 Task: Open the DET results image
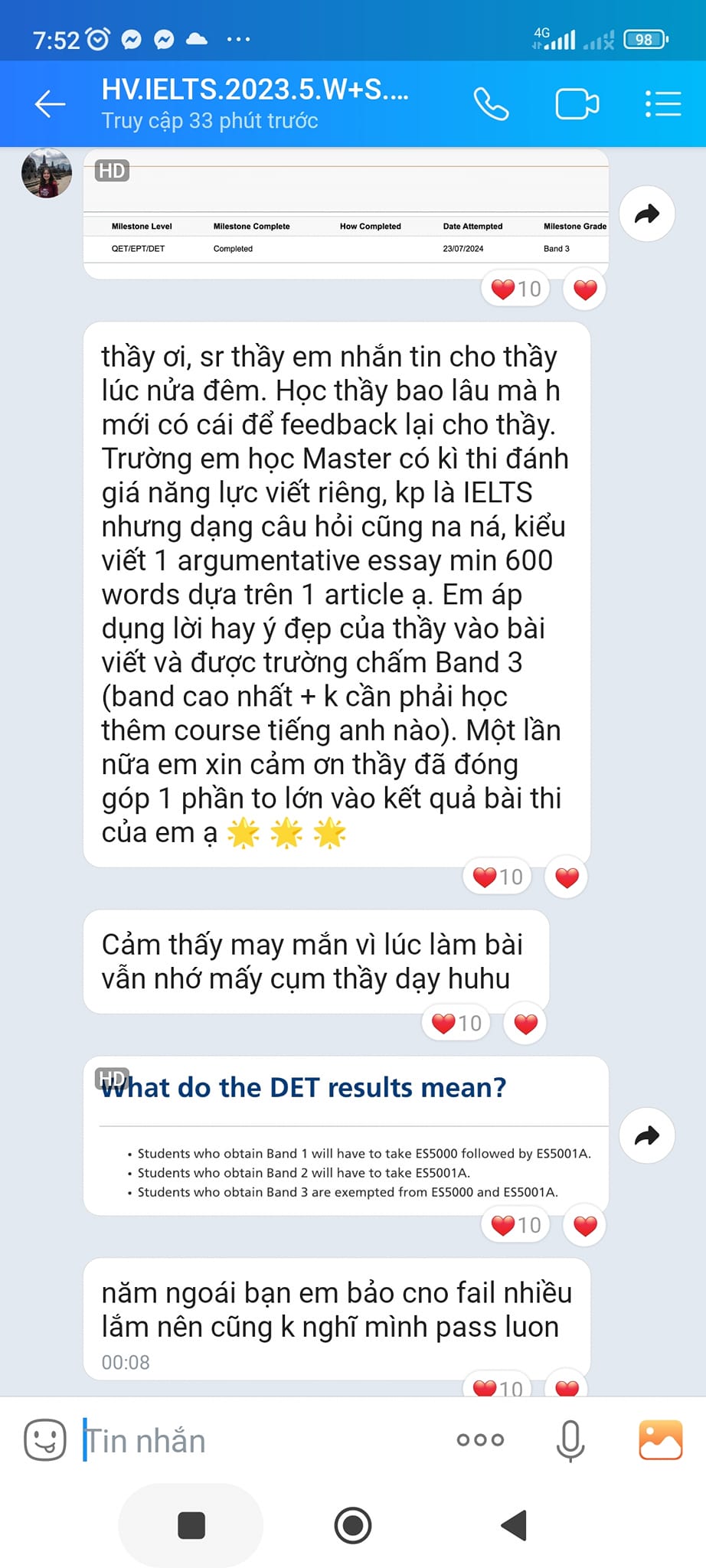tap(346, 1135)
